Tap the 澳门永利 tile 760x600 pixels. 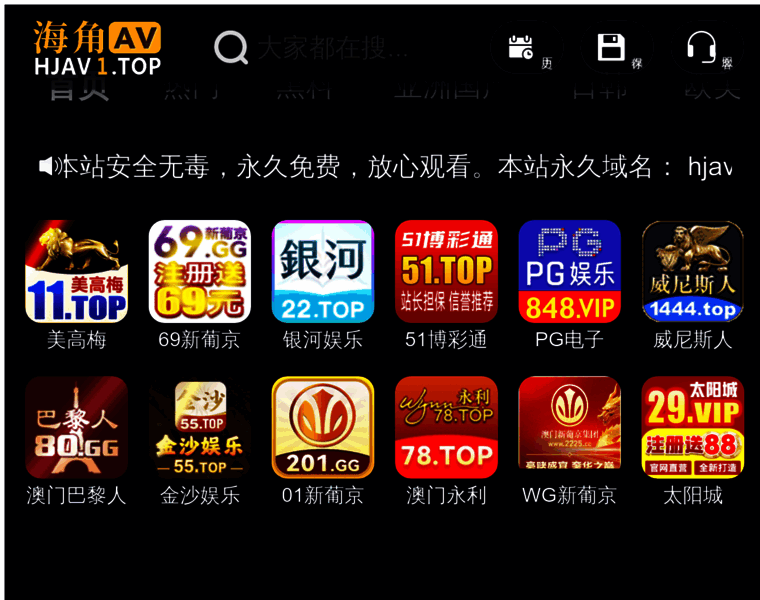446,428
